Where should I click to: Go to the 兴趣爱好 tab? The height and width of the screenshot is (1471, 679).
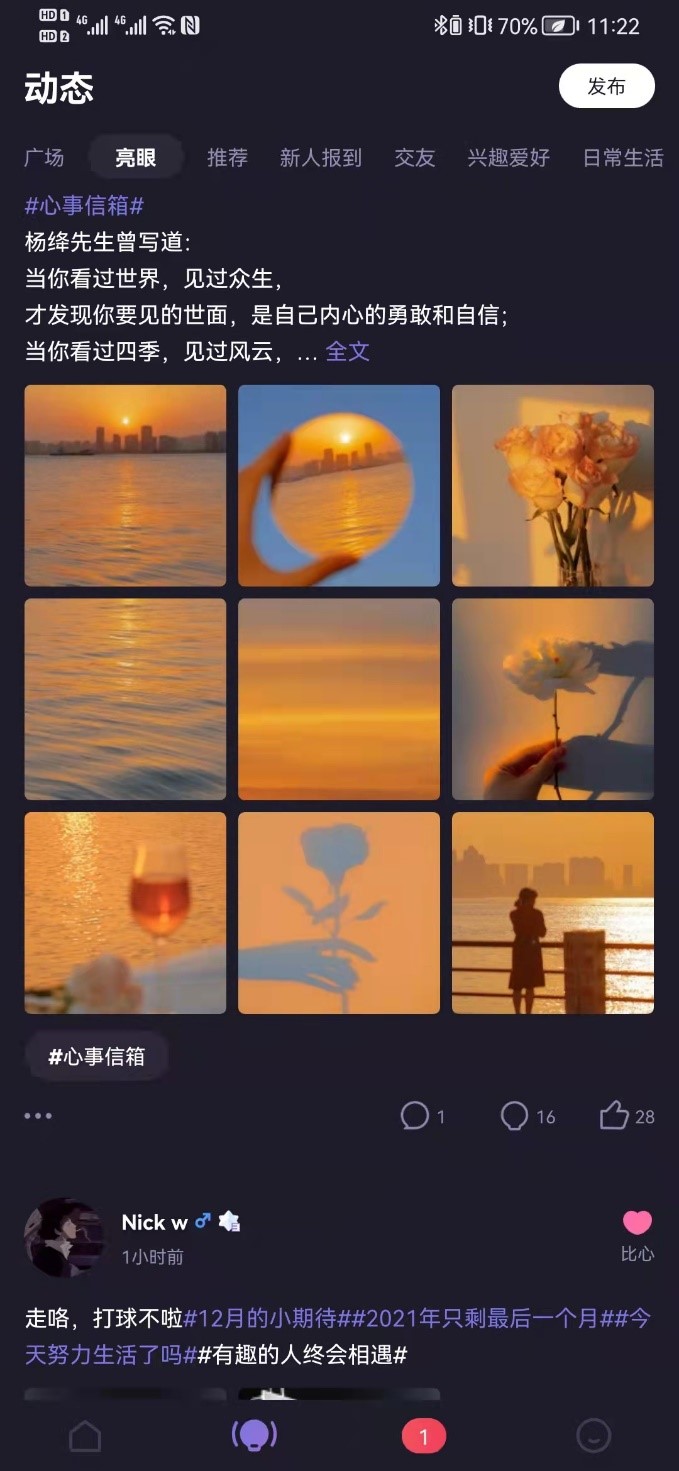click(508, 157)
